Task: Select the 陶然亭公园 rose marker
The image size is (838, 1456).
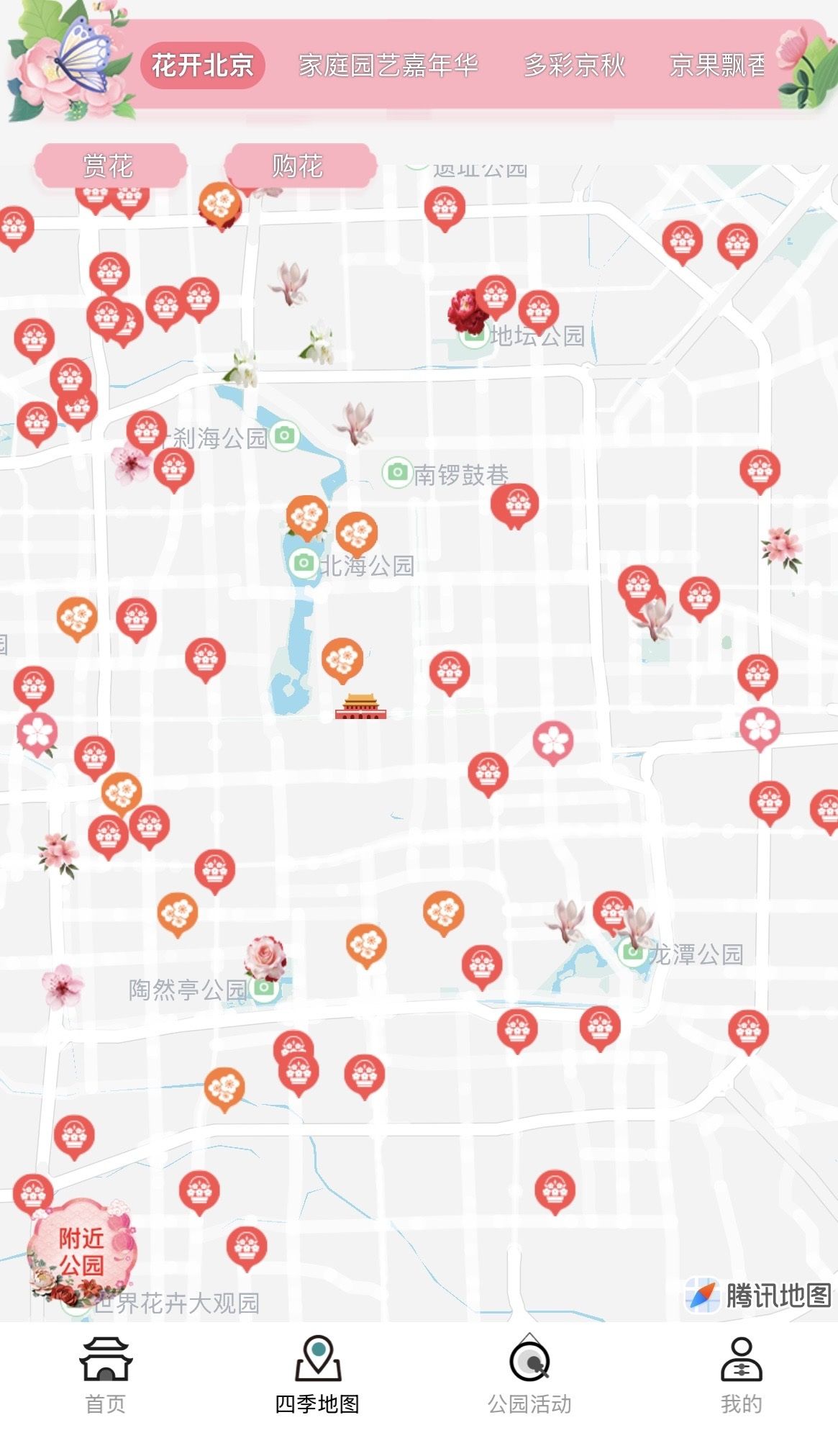Action: point(265,958)
